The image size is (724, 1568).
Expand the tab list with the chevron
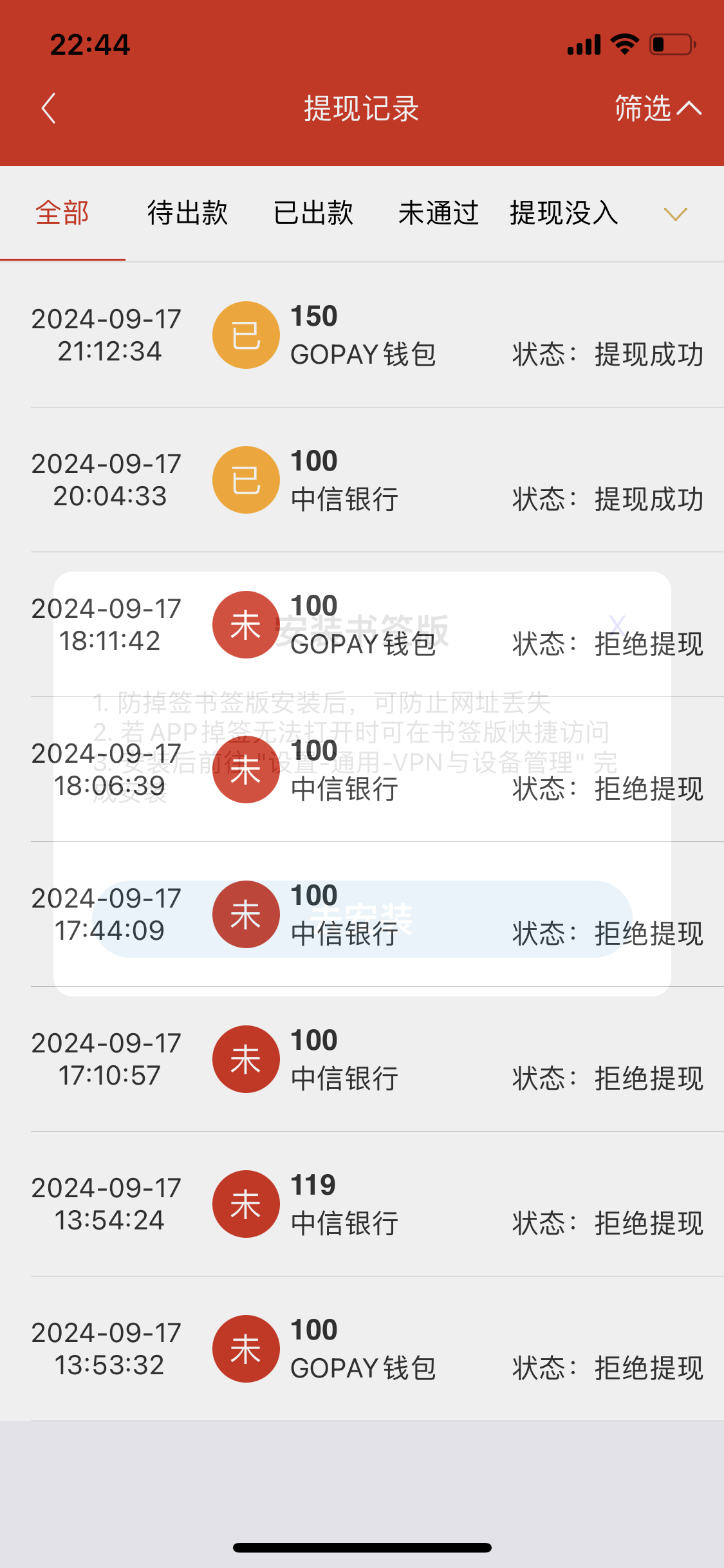click(675, 214)
